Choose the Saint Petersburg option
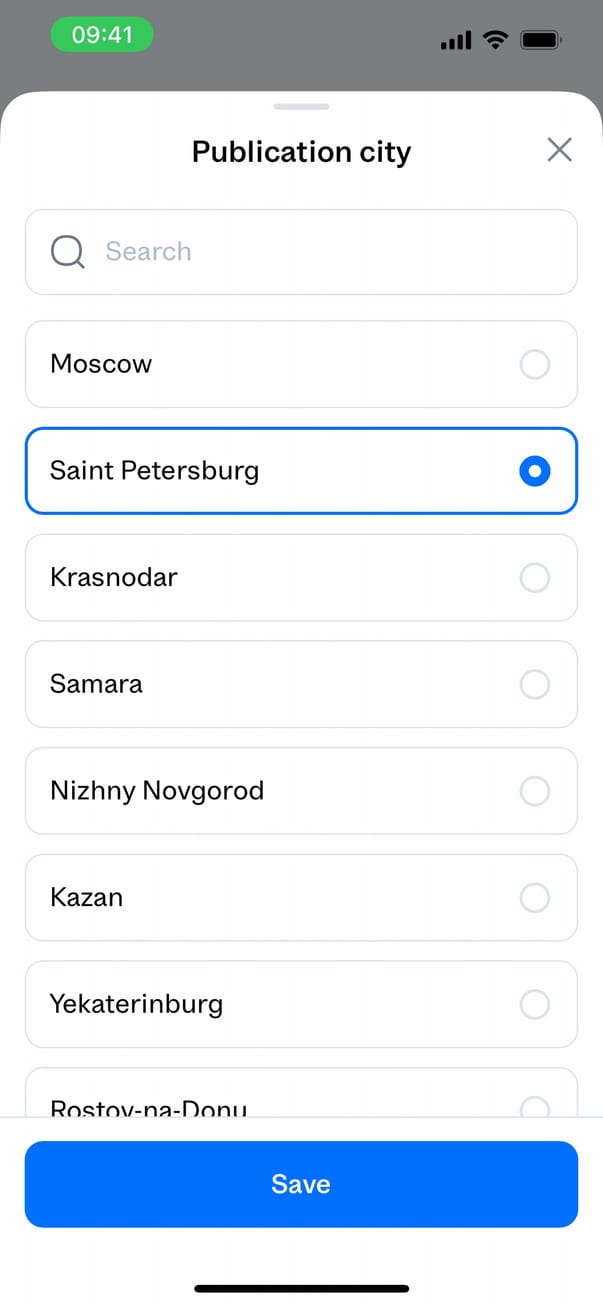Viewport: 603px width, 1305px height. click(x=301, y=471)
